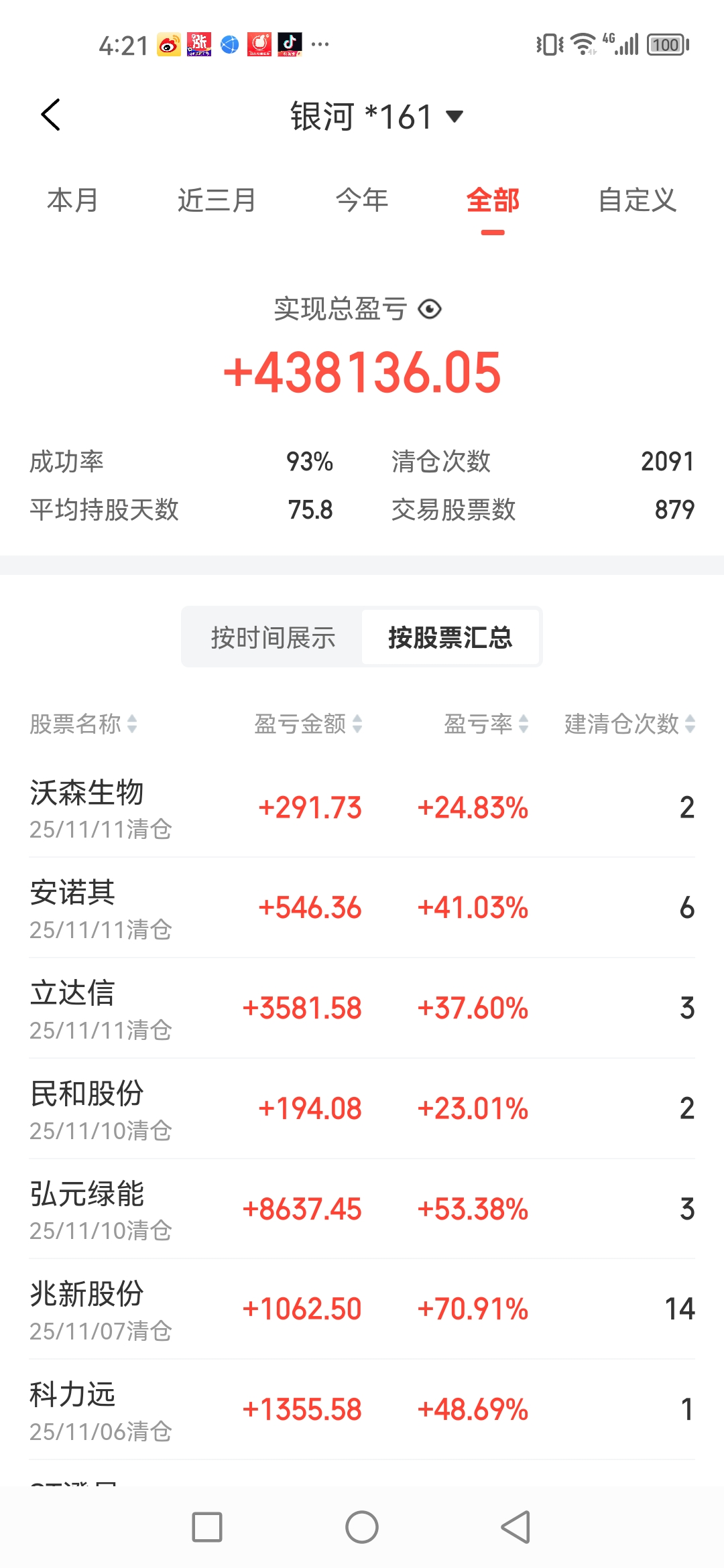This screenshot has width=724, height=1568.
Task: Go back using the top-left arrow
Action: [51, 115]
